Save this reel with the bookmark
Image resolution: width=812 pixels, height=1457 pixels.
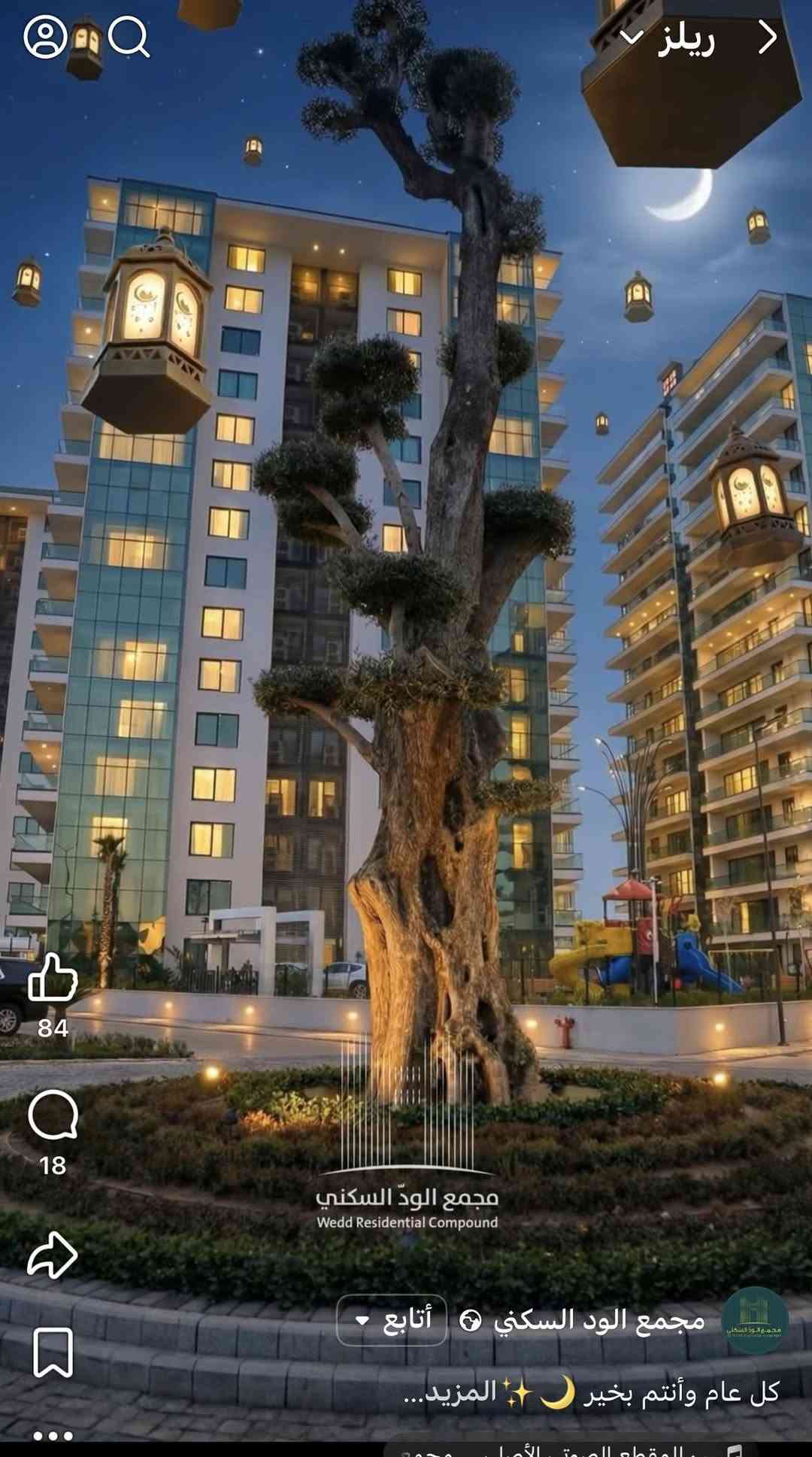click(53, 1352)
